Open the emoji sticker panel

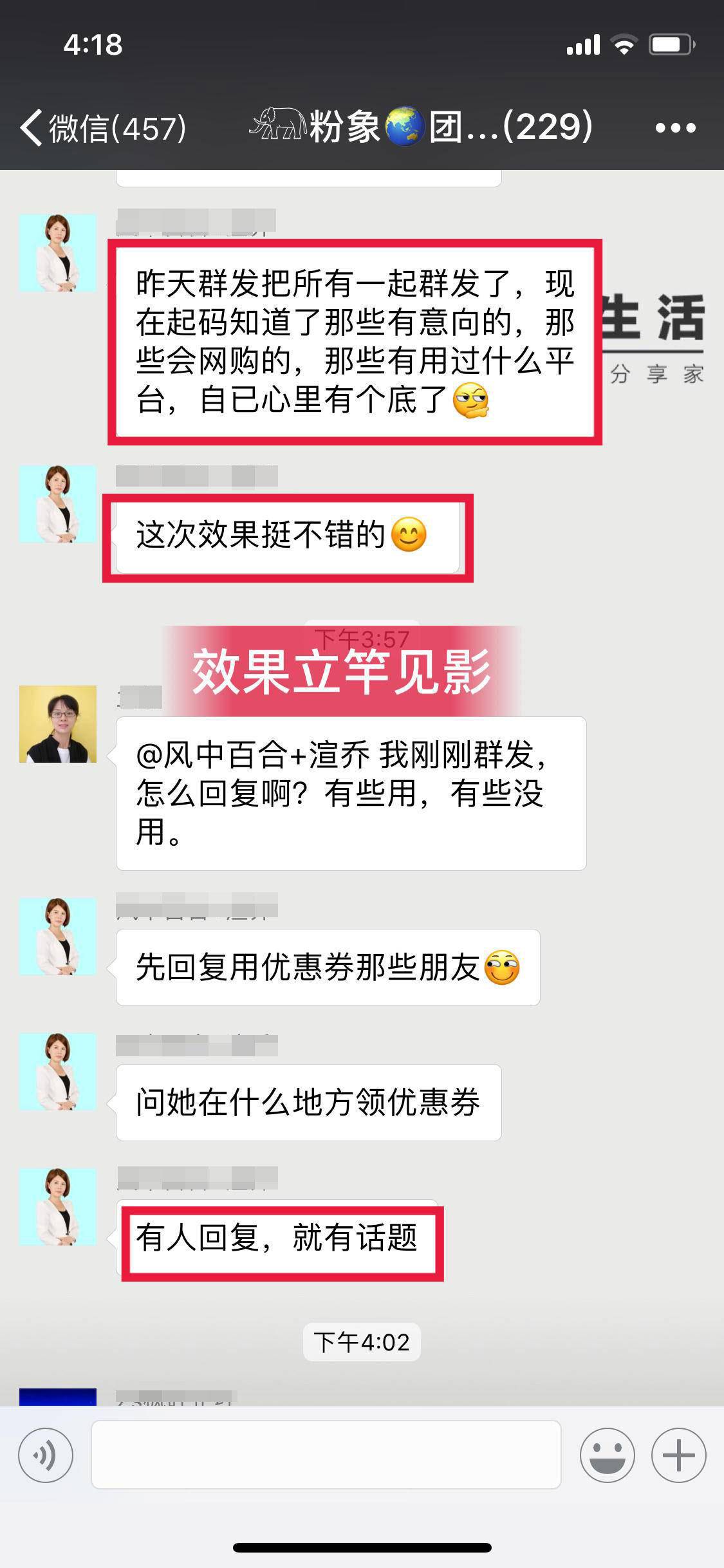[x=607, y=1455]
